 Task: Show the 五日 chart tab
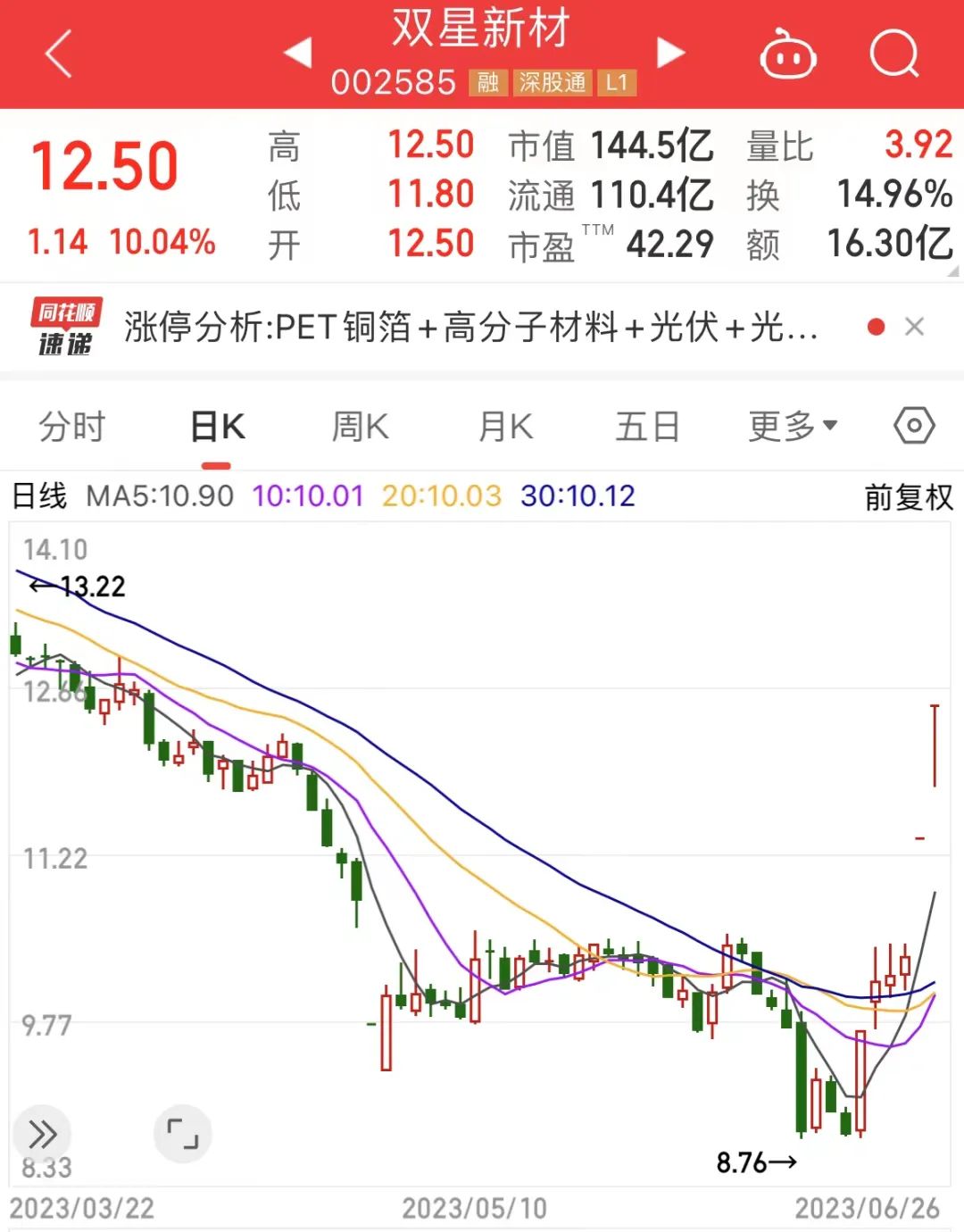(x=648, y=427)
